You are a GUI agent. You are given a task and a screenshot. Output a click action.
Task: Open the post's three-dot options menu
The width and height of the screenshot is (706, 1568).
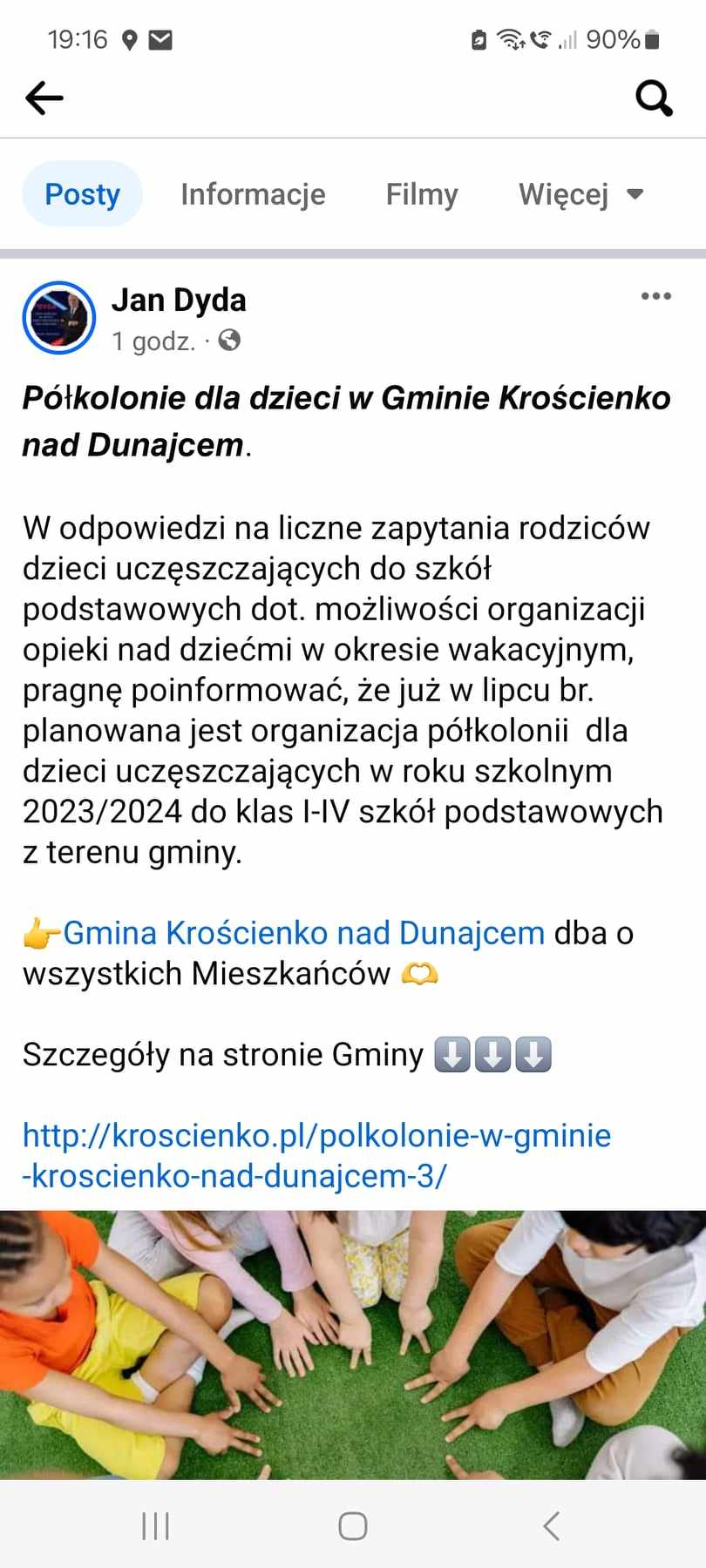pos(655,296)
